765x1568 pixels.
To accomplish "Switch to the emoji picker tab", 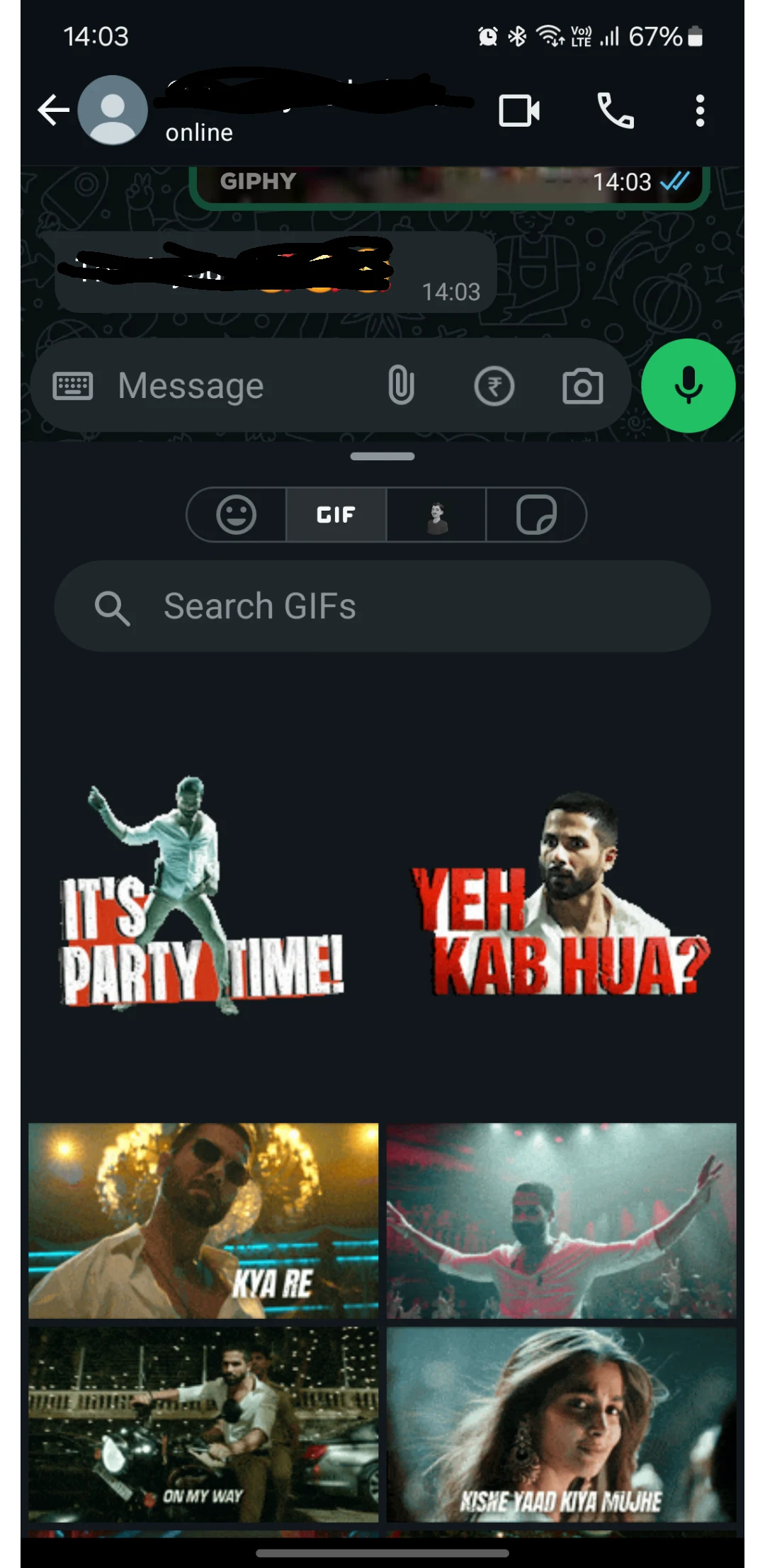I will [237, 515].
